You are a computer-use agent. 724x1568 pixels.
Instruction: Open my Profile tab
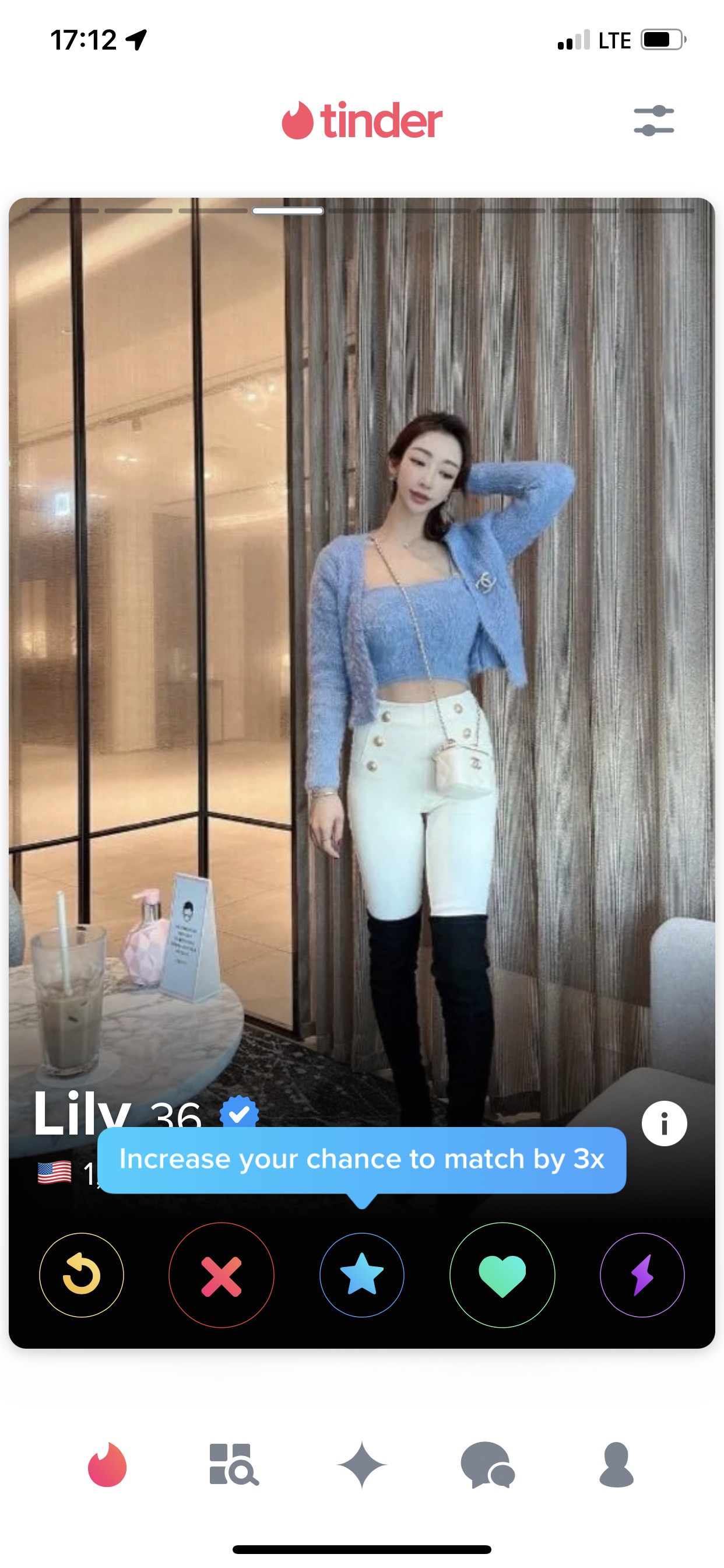(616, 1464)
